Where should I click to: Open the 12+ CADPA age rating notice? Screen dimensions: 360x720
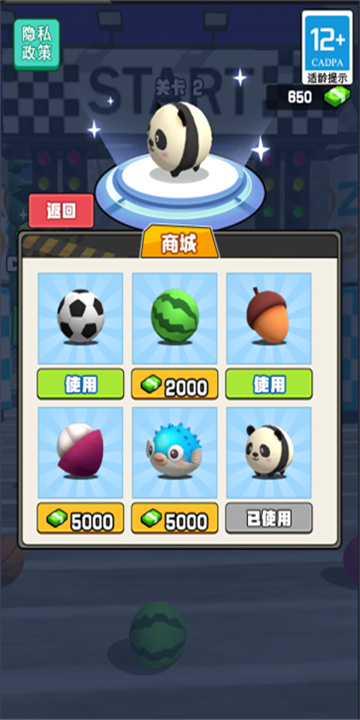click(327, 47)
